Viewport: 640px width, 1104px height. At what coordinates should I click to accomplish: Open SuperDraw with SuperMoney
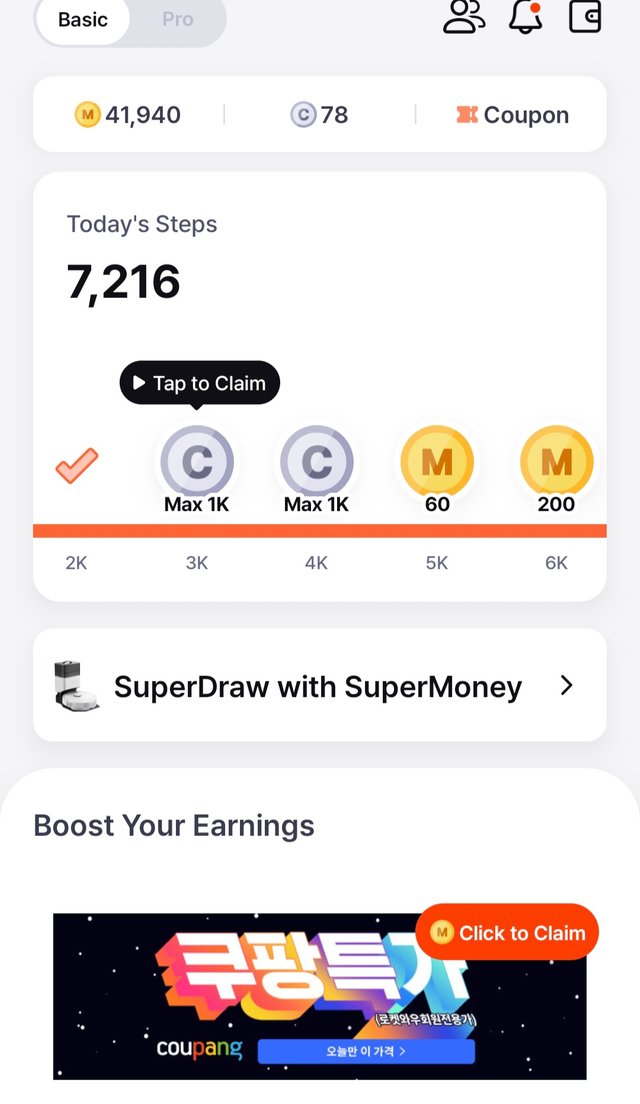(x=320, y=686)
